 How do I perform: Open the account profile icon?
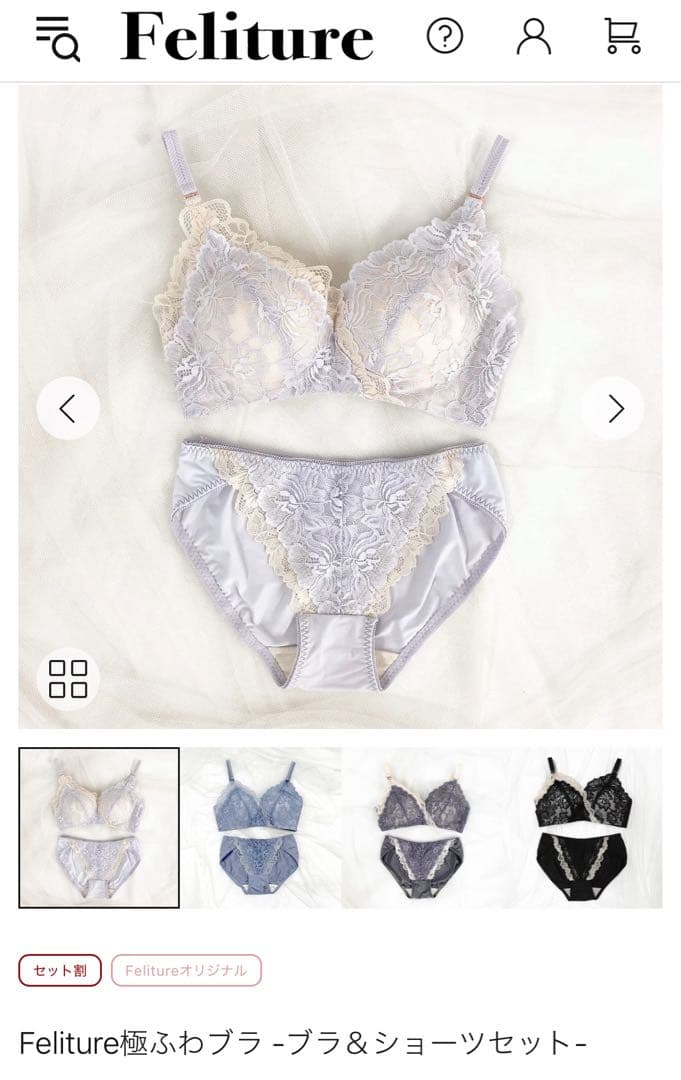(534, 37)
